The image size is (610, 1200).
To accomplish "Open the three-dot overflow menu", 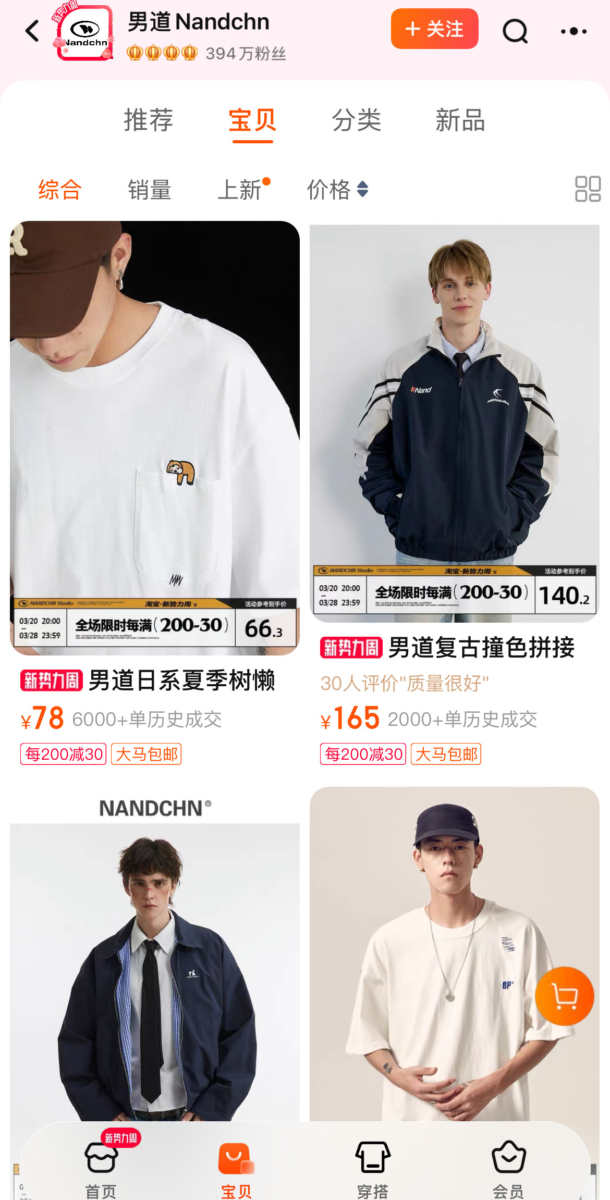I will (574, 31).
